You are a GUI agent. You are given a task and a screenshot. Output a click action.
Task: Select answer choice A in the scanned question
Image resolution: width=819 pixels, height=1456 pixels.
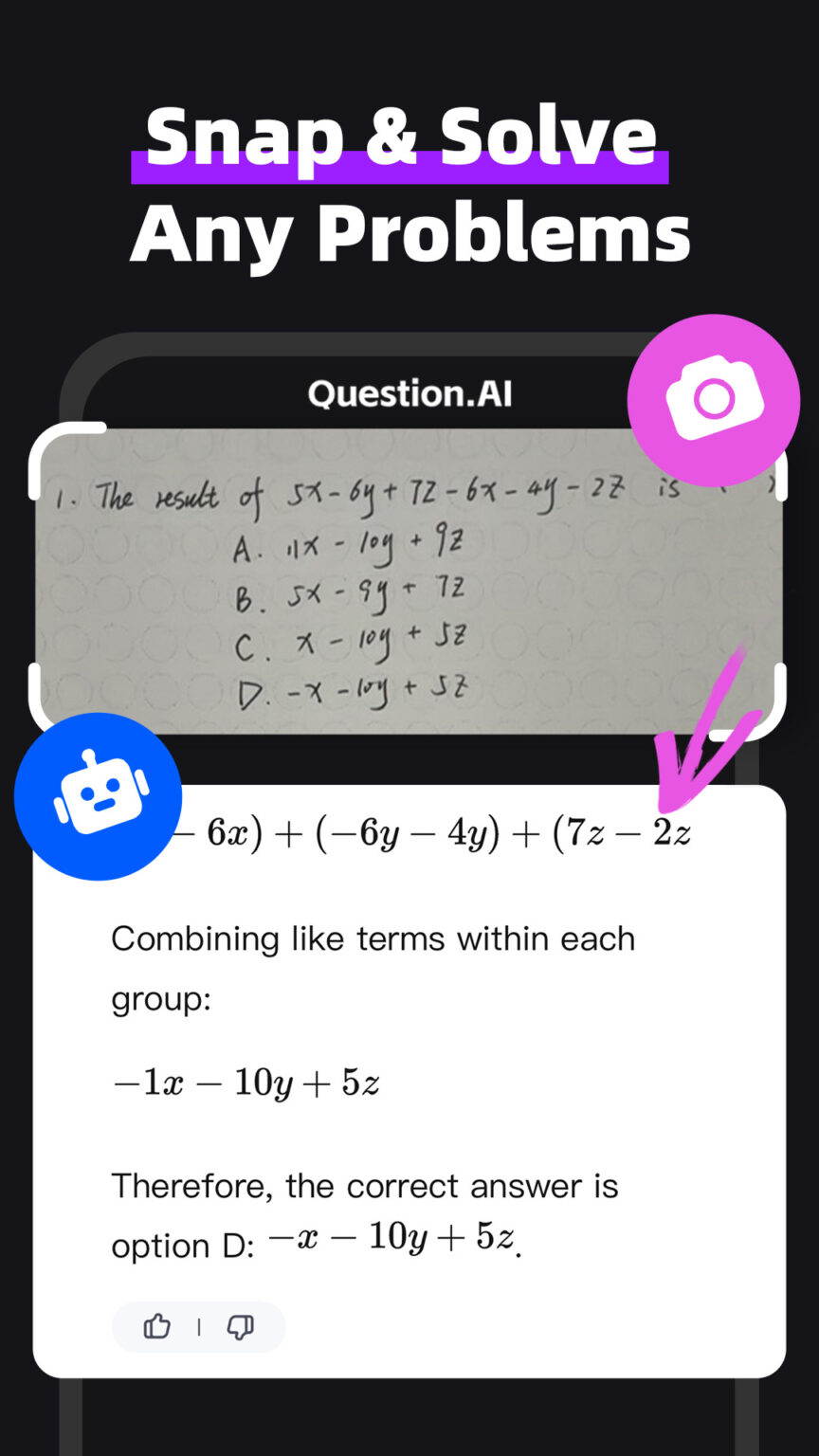(x=351, y=542)
